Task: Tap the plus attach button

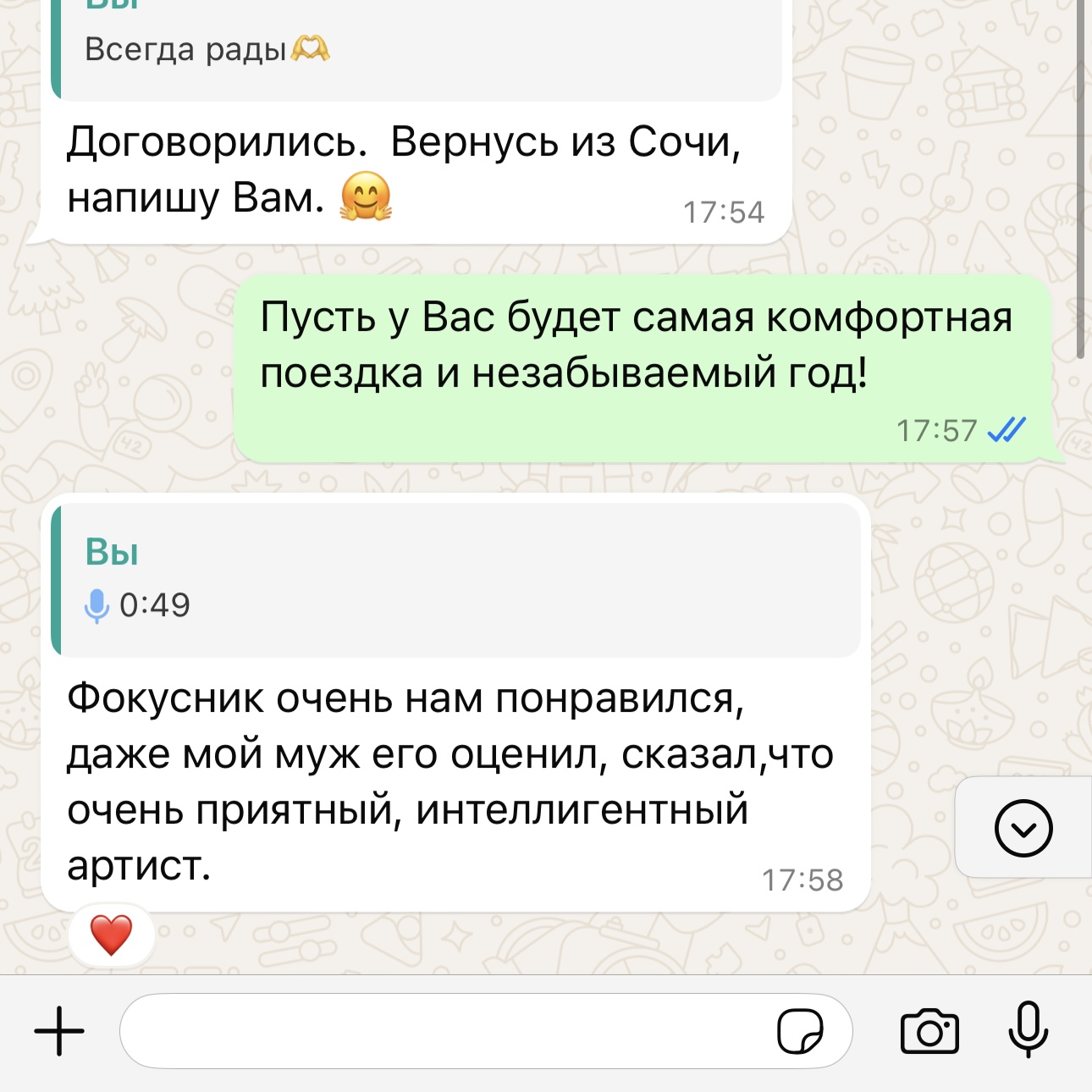Action: click(59, 1031)
